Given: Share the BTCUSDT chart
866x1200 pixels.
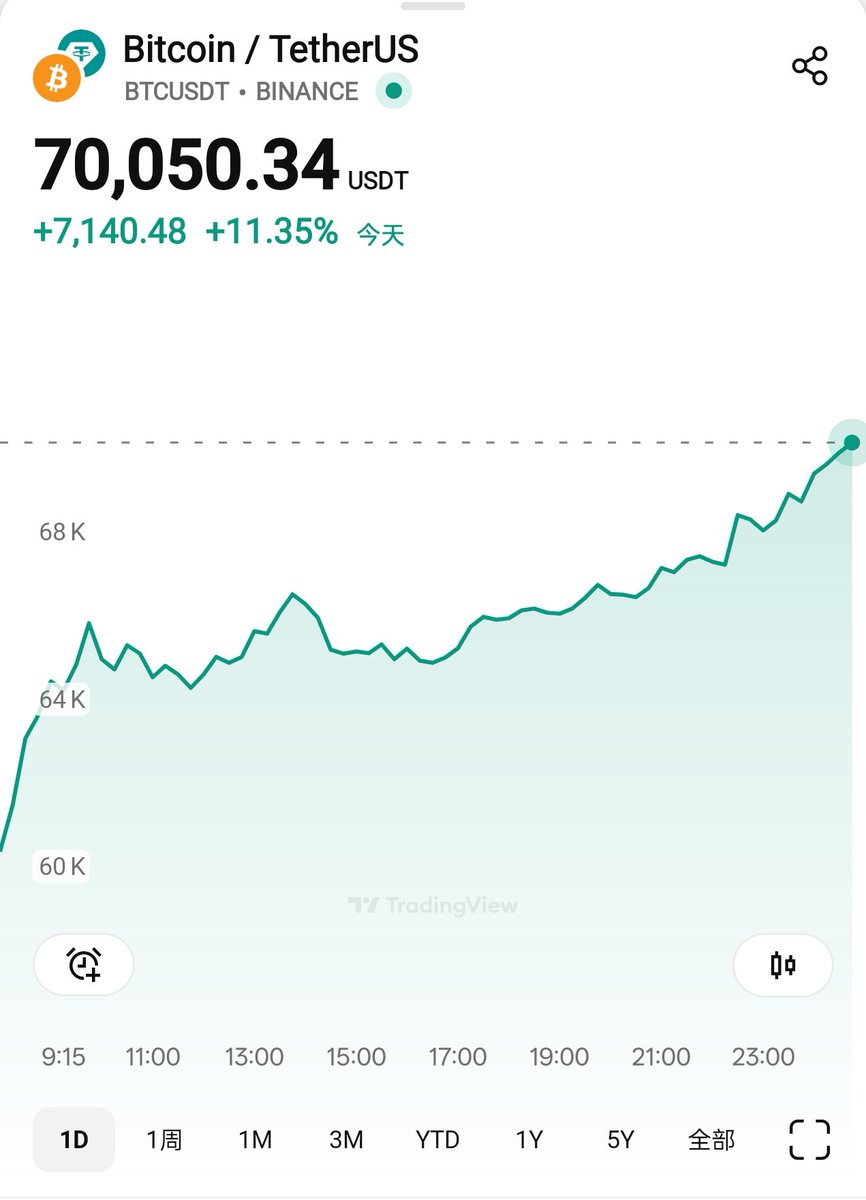Looking at the screenshot, I should coord(809,66).
